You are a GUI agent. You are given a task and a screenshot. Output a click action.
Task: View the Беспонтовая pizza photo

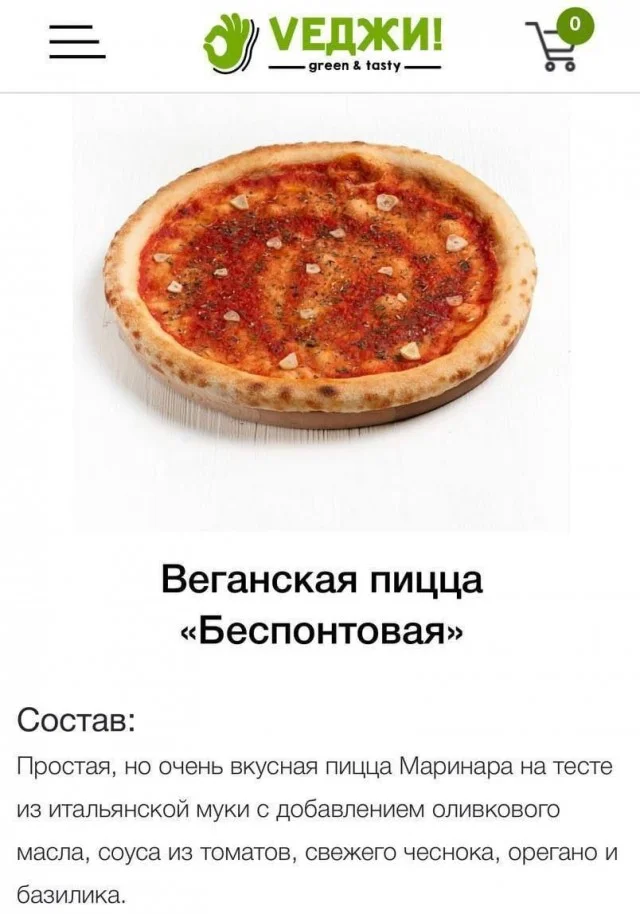[320, 283]
